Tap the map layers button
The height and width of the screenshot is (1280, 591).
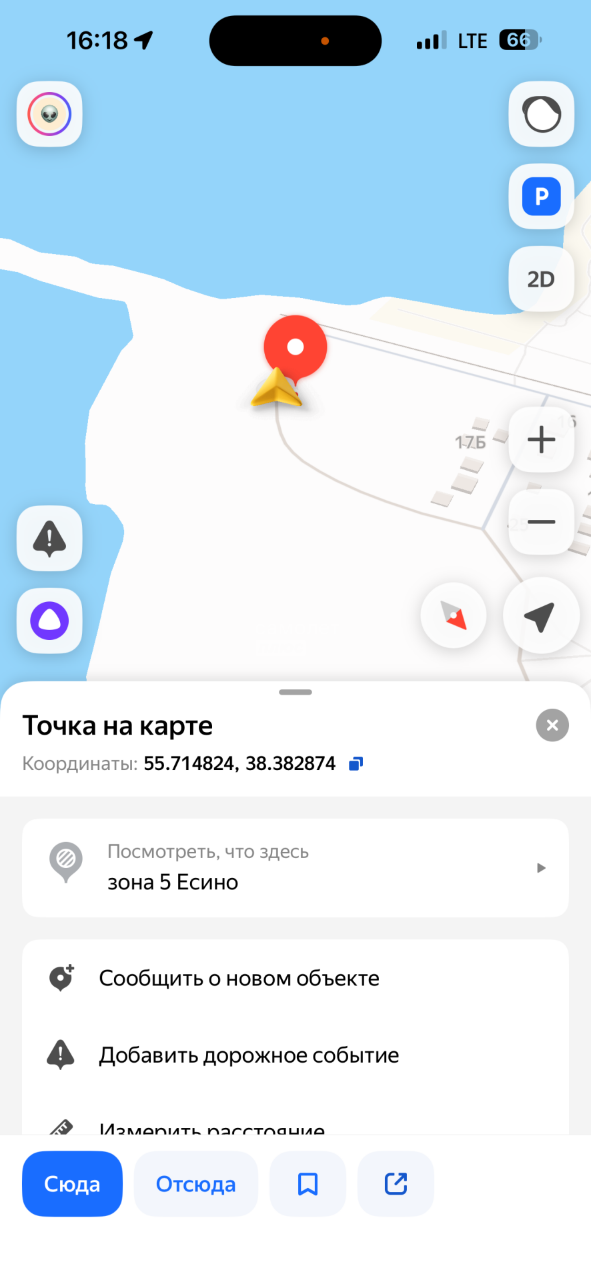pyautogui.click(x=541, y=114)
